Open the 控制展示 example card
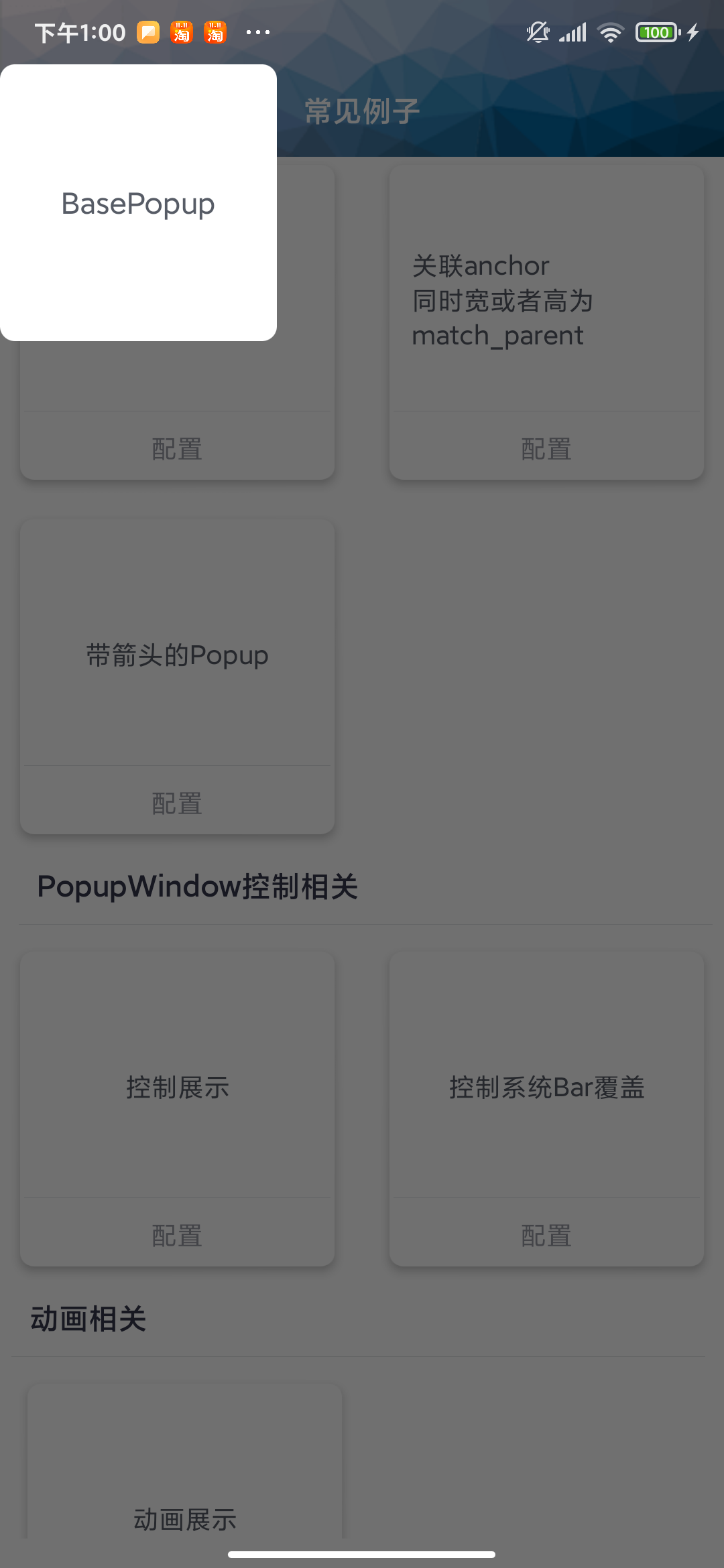The width and height of the screenshot is (724, 1568). pos(177,1086)
